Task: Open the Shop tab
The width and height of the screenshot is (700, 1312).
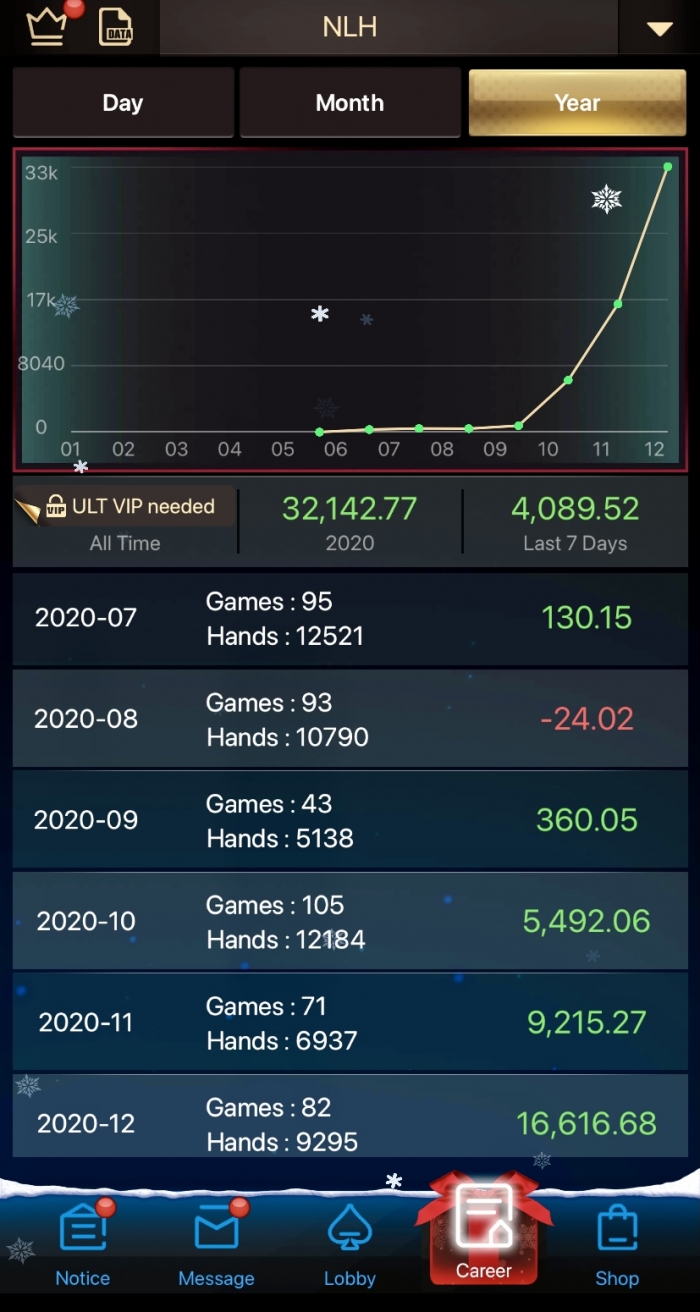Action: point(617,1244)
